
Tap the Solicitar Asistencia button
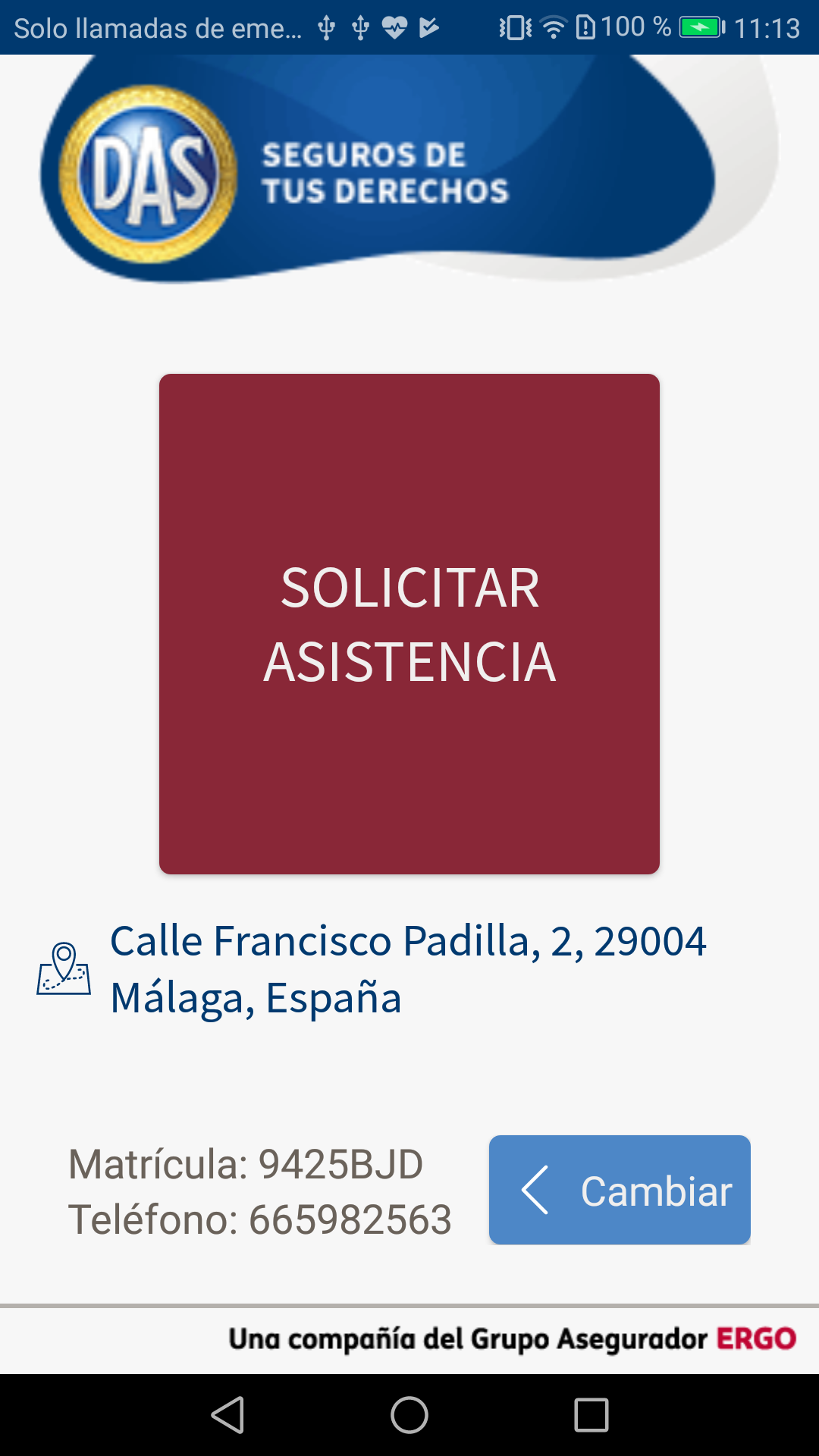(x=409, y=623)
